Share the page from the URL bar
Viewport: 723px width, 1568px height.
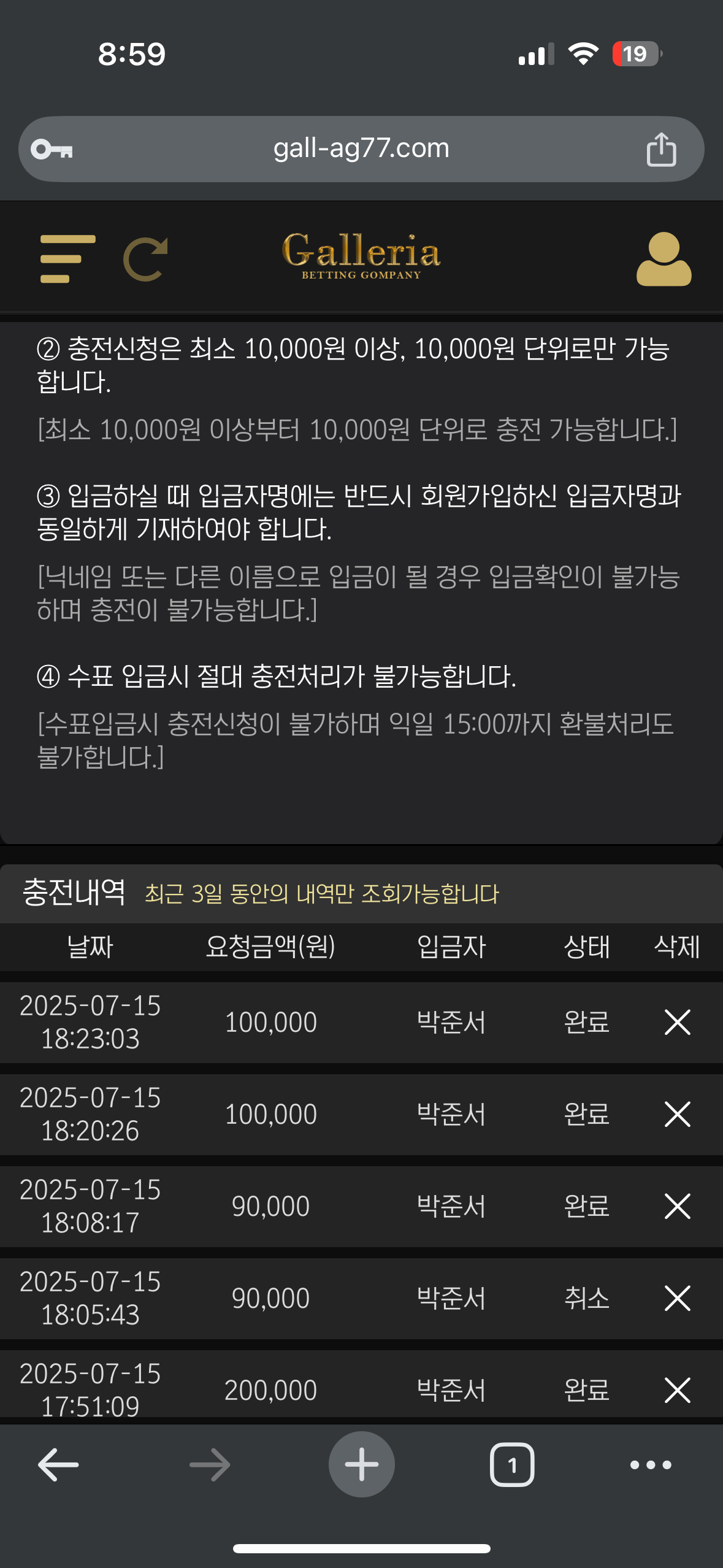point(661,149)
